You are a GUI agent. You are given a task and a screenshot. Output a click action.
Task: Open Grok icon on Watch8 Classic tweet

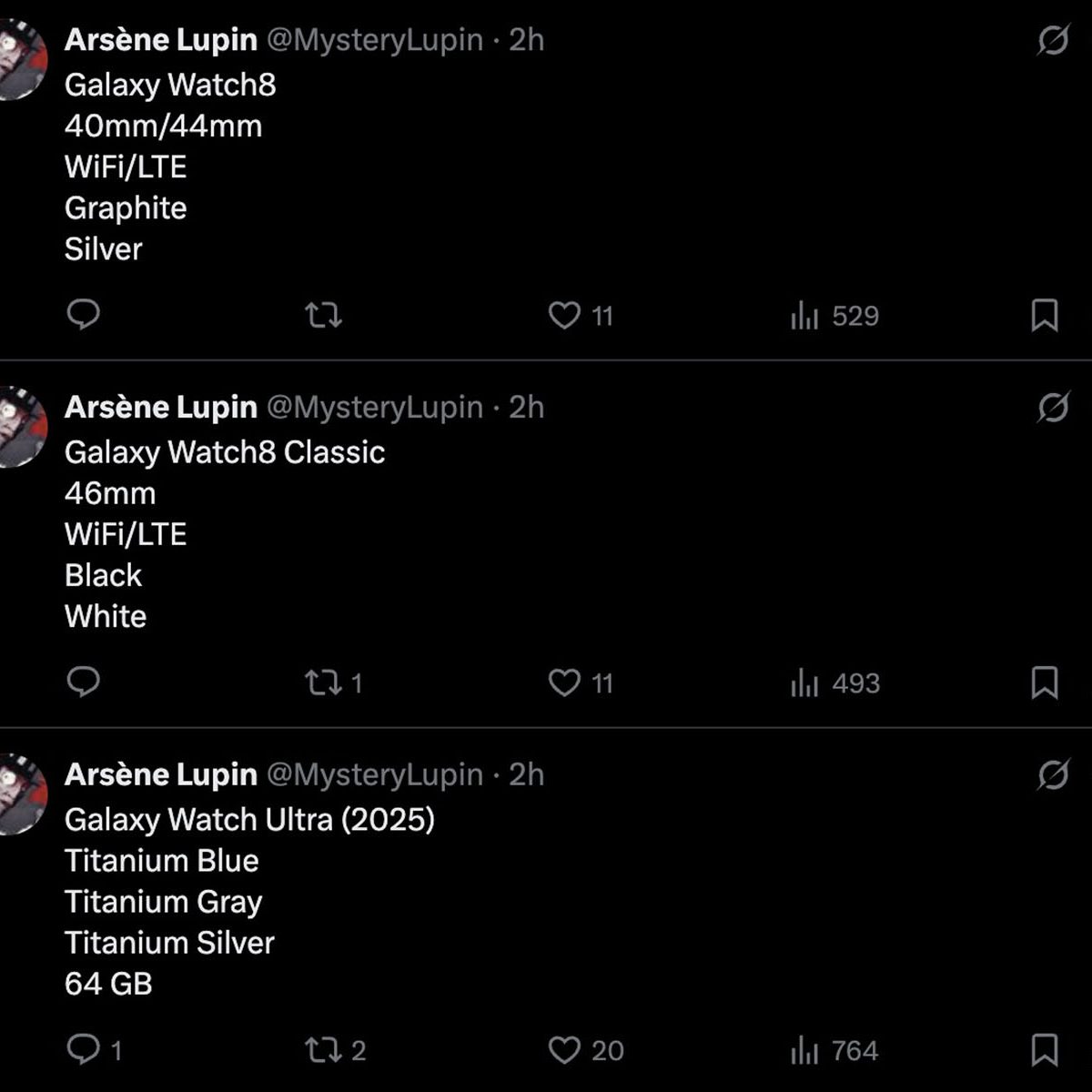tap(1053, 408)
